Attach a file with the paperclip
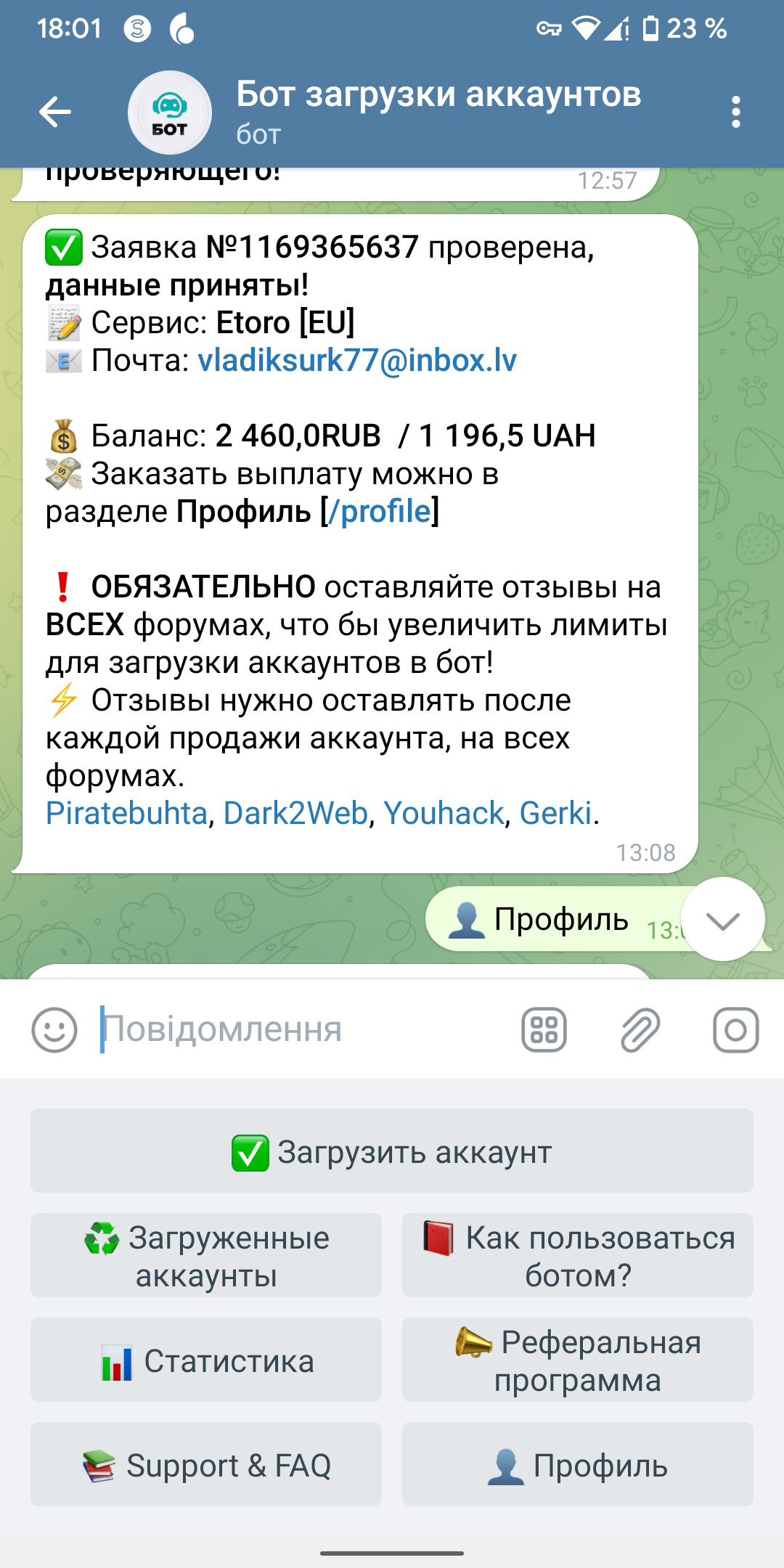The width and height of the screenshot is (784, 1568). 640,1029
